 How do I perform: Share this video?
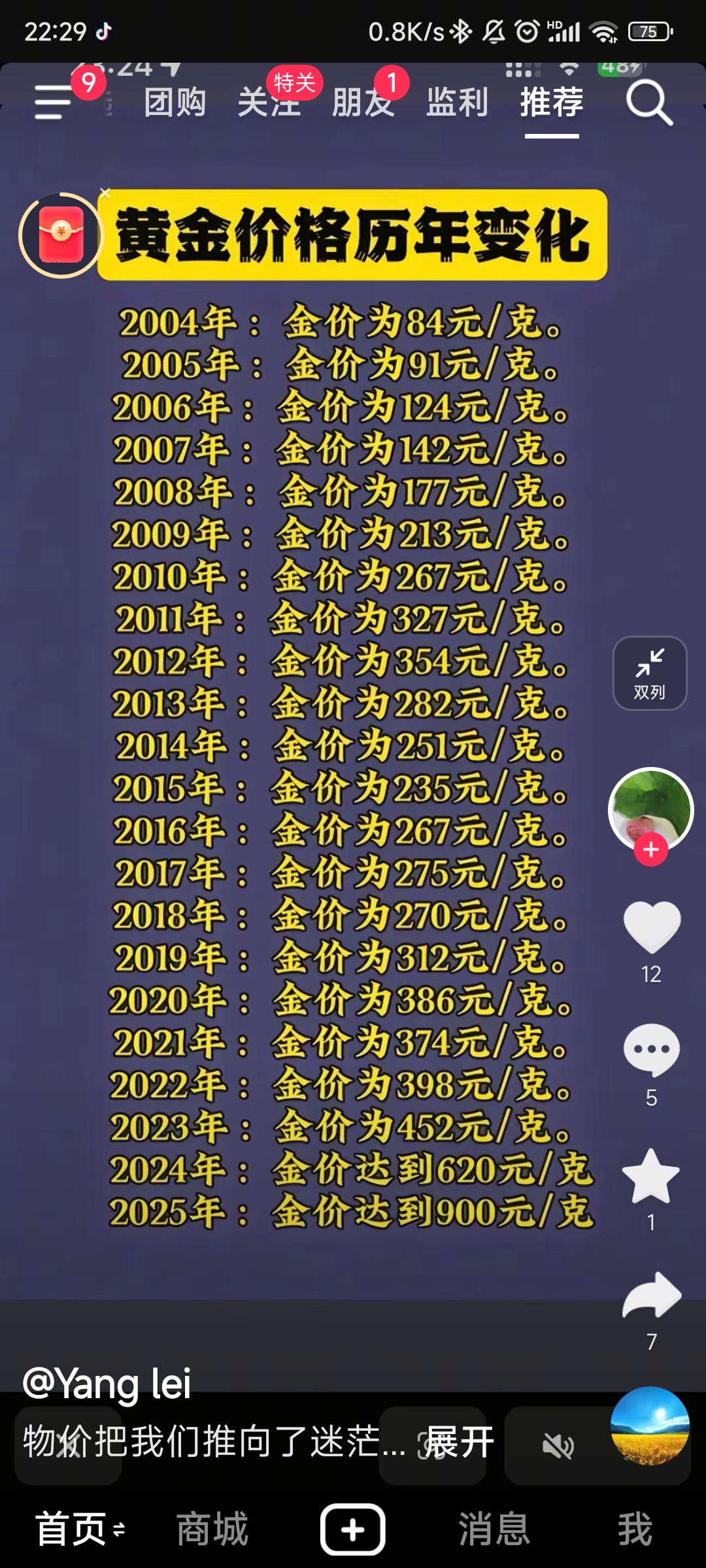point(652,1297)
